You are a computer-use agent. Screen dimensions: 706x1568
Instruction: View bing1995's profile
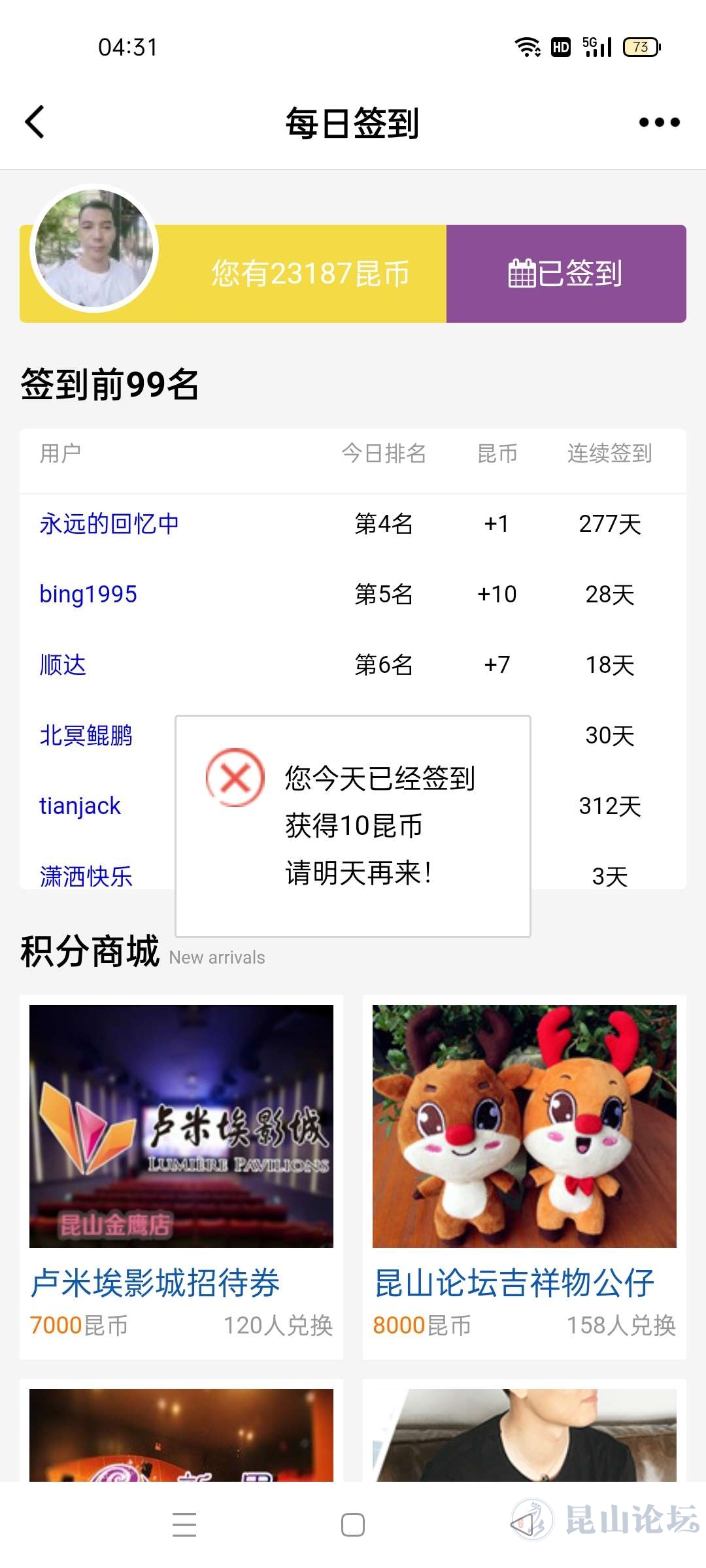(88, 595)
